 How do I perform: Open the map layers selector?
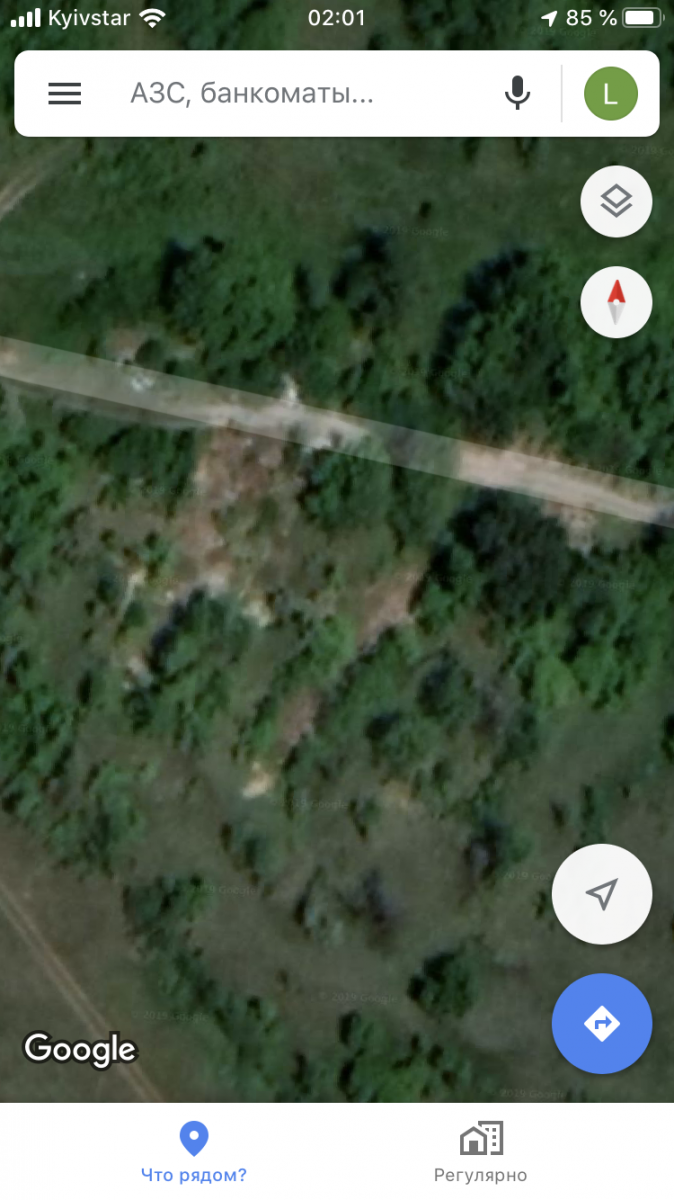(x=616, y=202)
